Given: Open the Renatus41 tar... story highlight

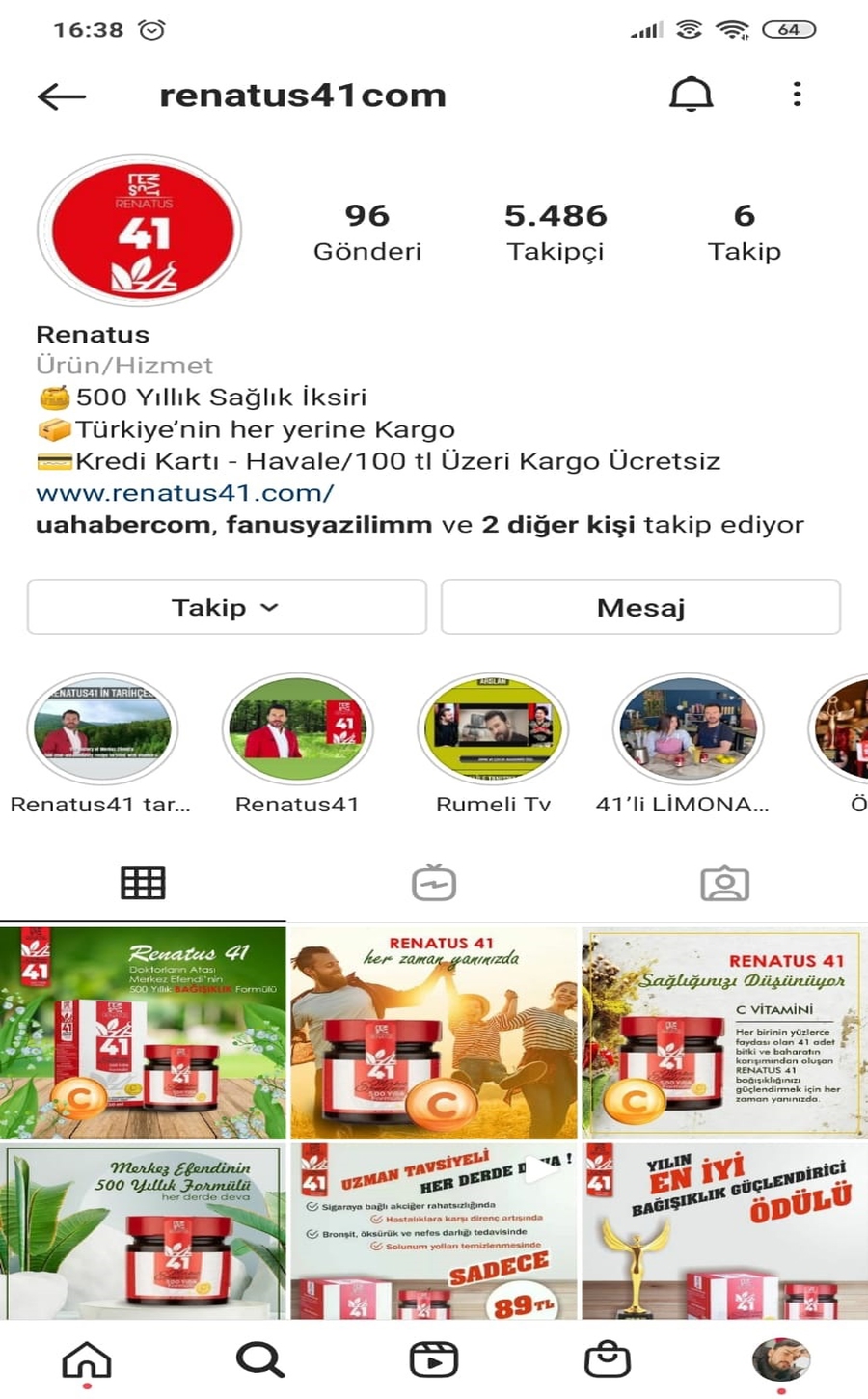Looking at the screenshot, I should coord(102,729).
